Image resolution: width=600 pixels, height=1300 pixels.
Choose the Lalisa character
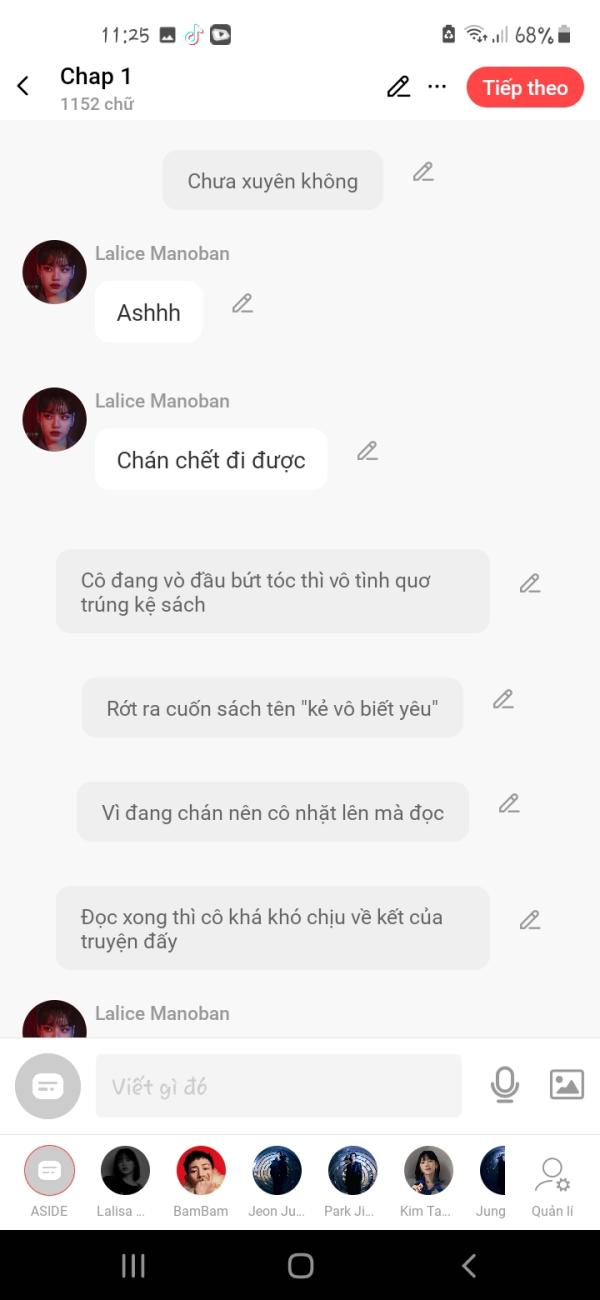tap(125, 1171)
